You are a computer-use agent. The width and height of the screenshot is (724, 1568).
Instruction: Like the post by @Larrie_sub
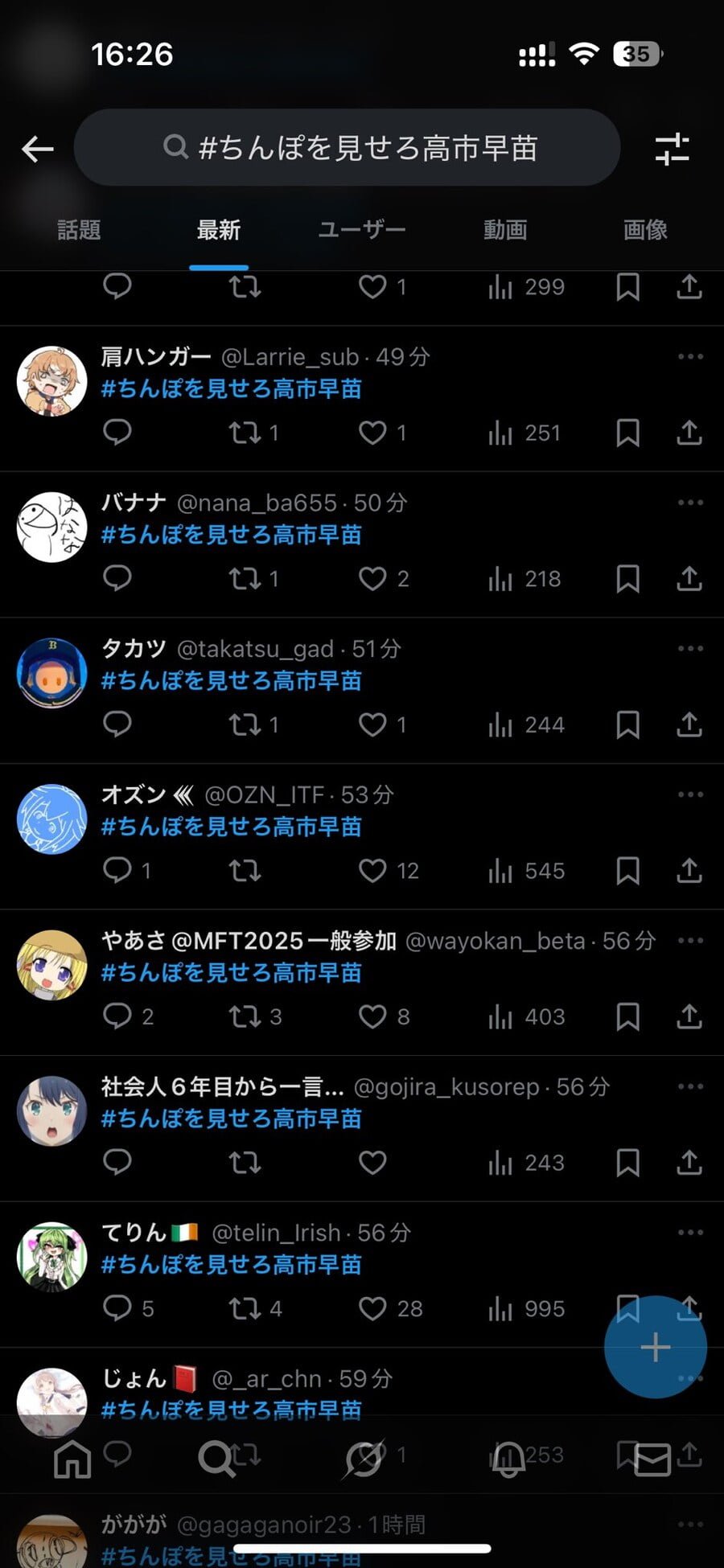[x=372, y=433]
